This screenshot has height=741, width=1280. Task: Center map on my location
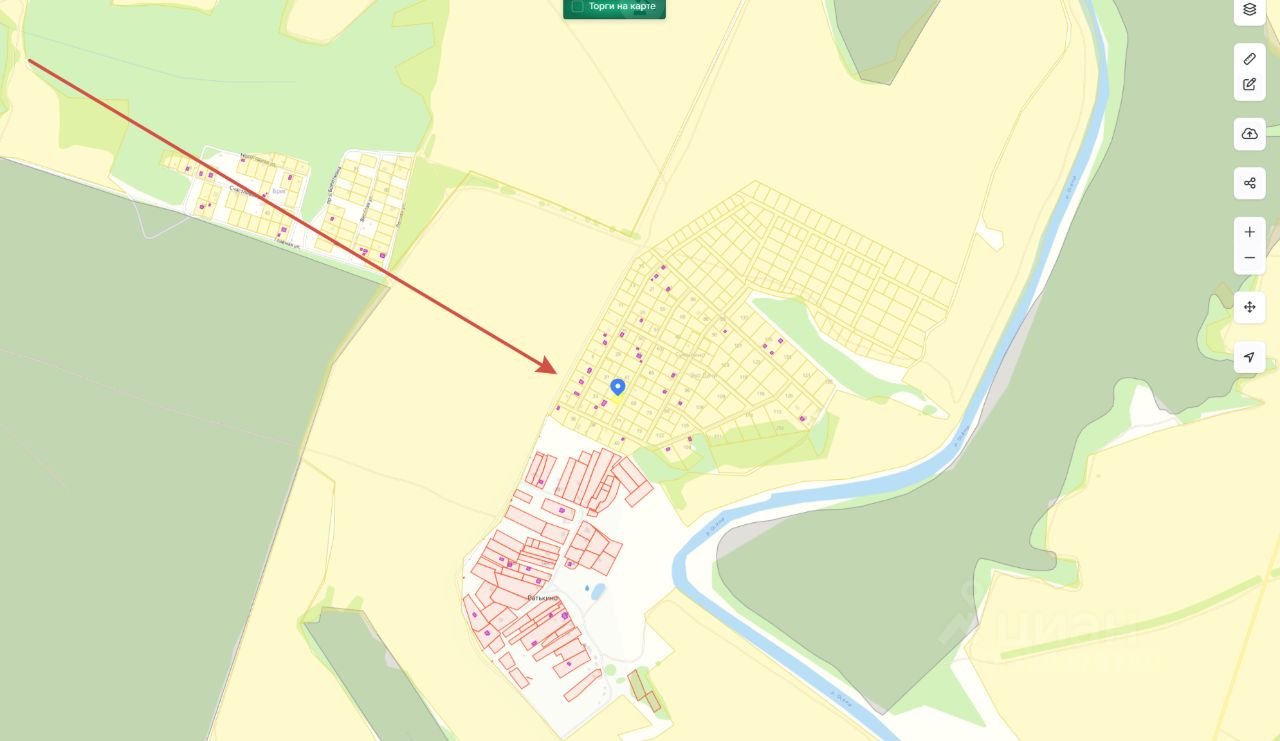click(x=1249, y=357)
